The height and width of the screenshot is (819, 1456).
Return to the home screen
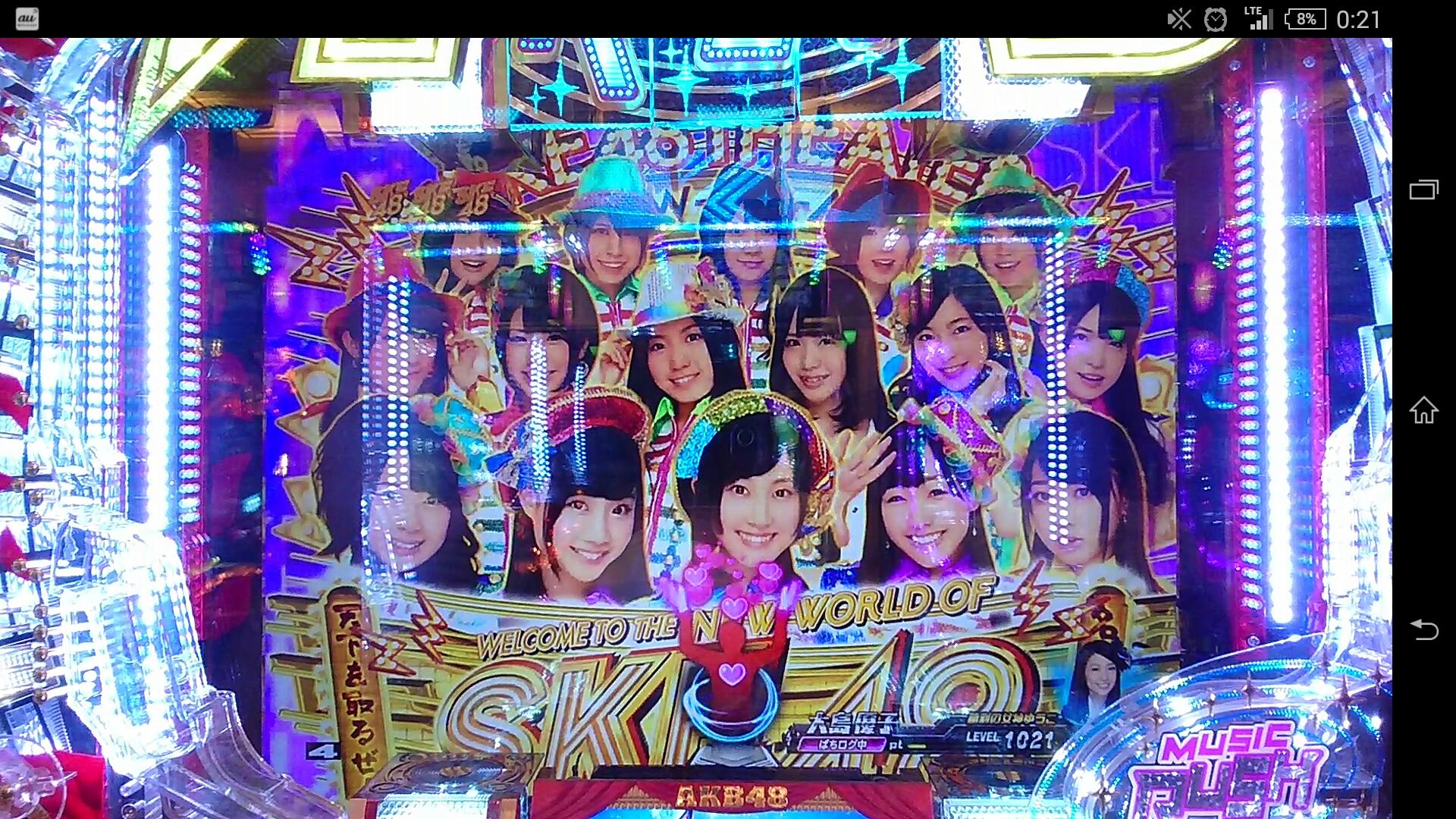pos(1423,410)
